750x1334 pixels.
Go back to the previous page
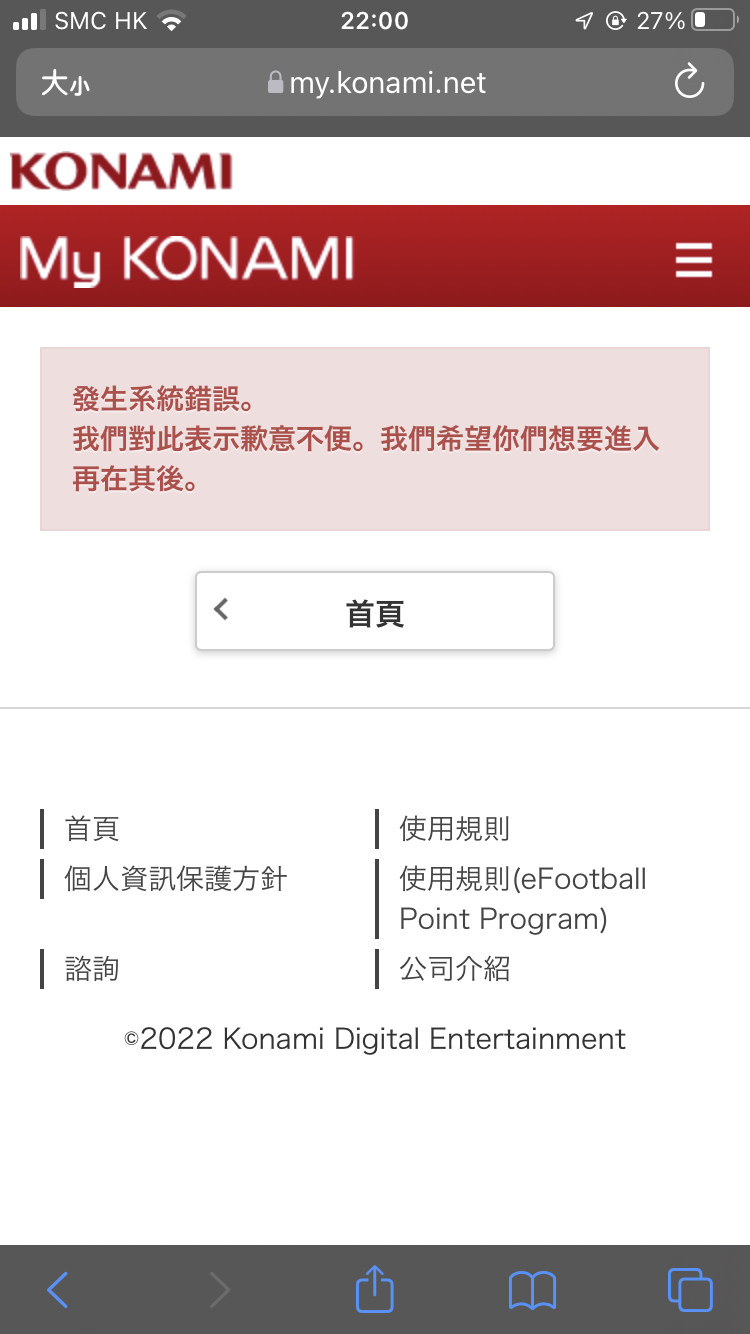tap(58, 1290)
